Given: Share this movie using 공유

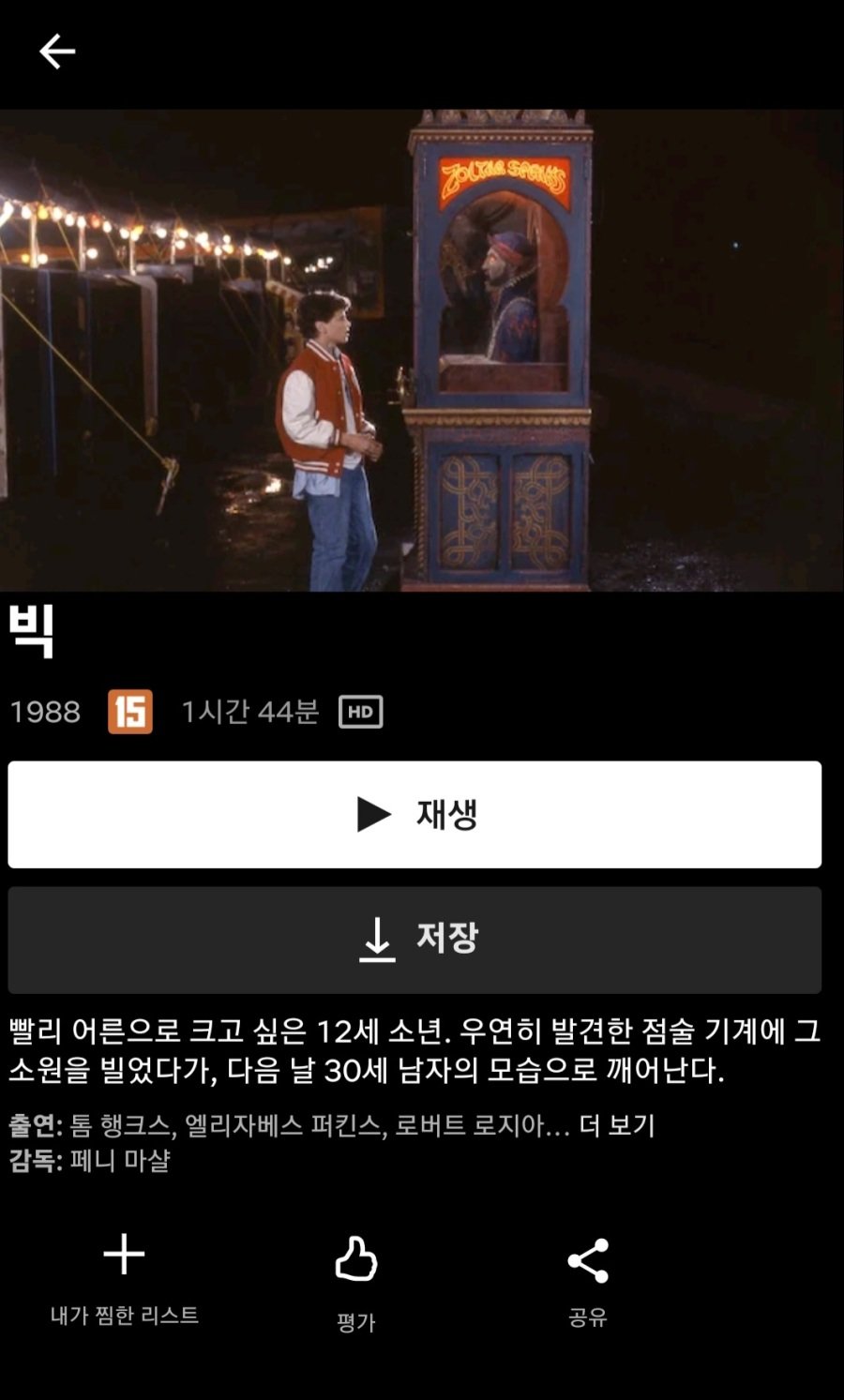Looking at the screenshot, I should pos(588,1277).
